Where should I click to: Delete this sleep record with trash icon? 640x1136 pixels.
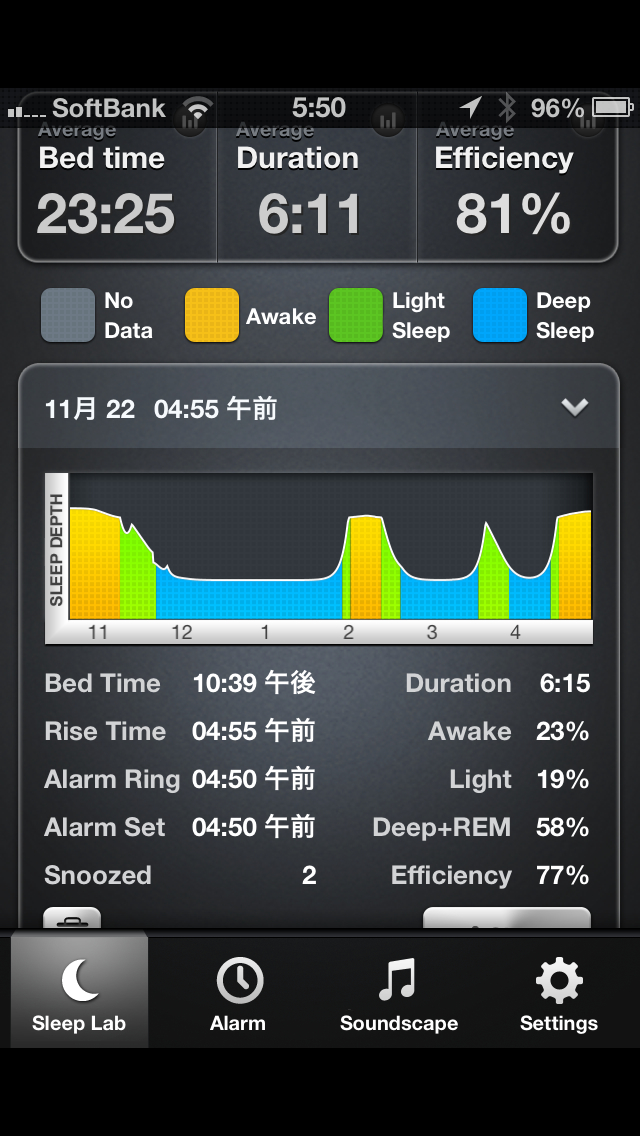pyautogui.click(x=72, y=919)
